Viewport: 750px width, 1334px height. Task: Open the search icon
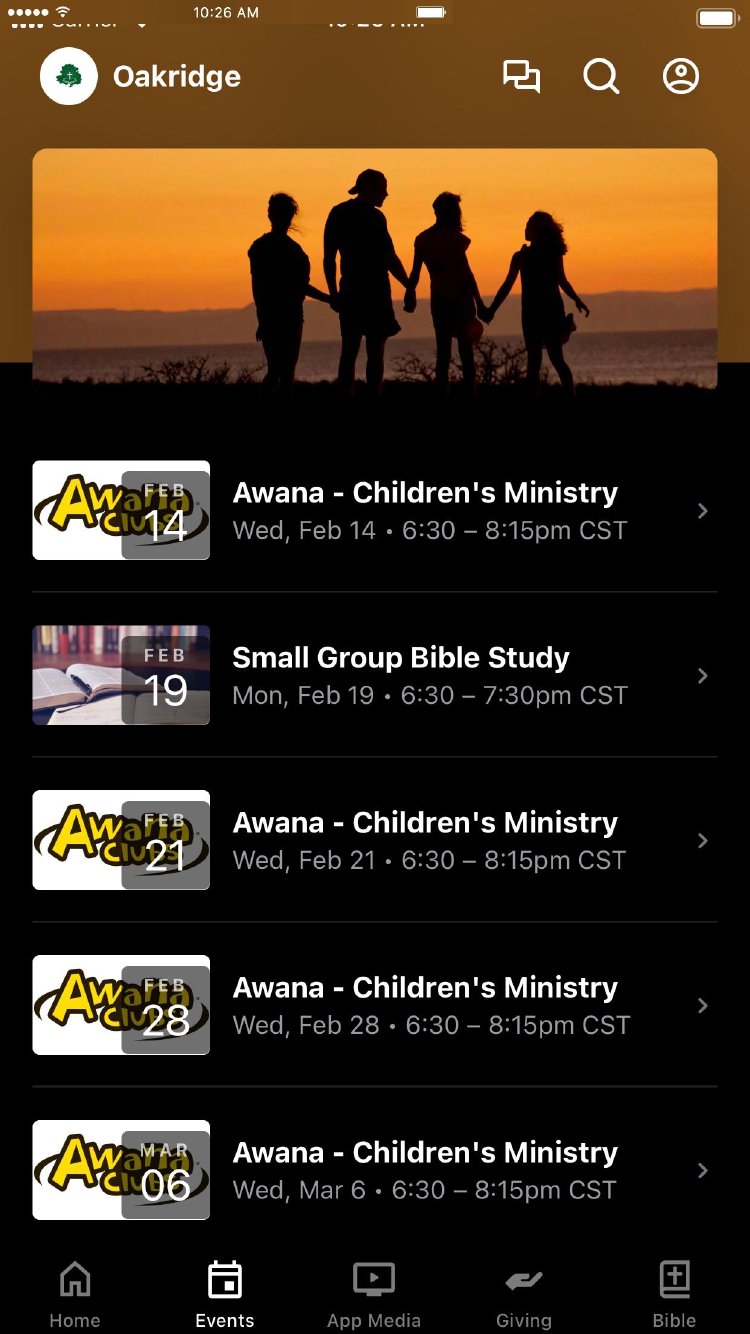click(x=601, y=77)
